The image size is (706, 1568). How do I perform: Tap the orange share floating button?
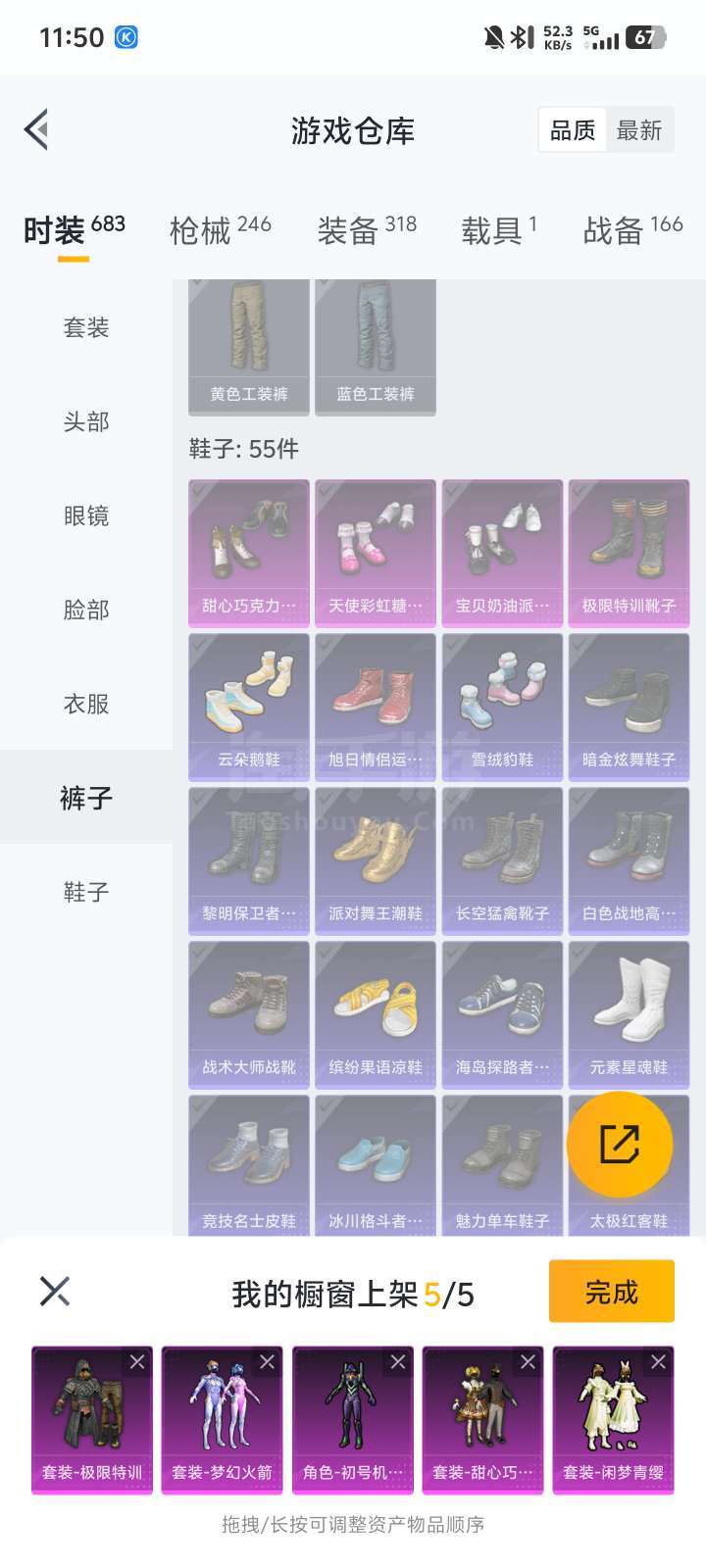(x=620, y=1144)
